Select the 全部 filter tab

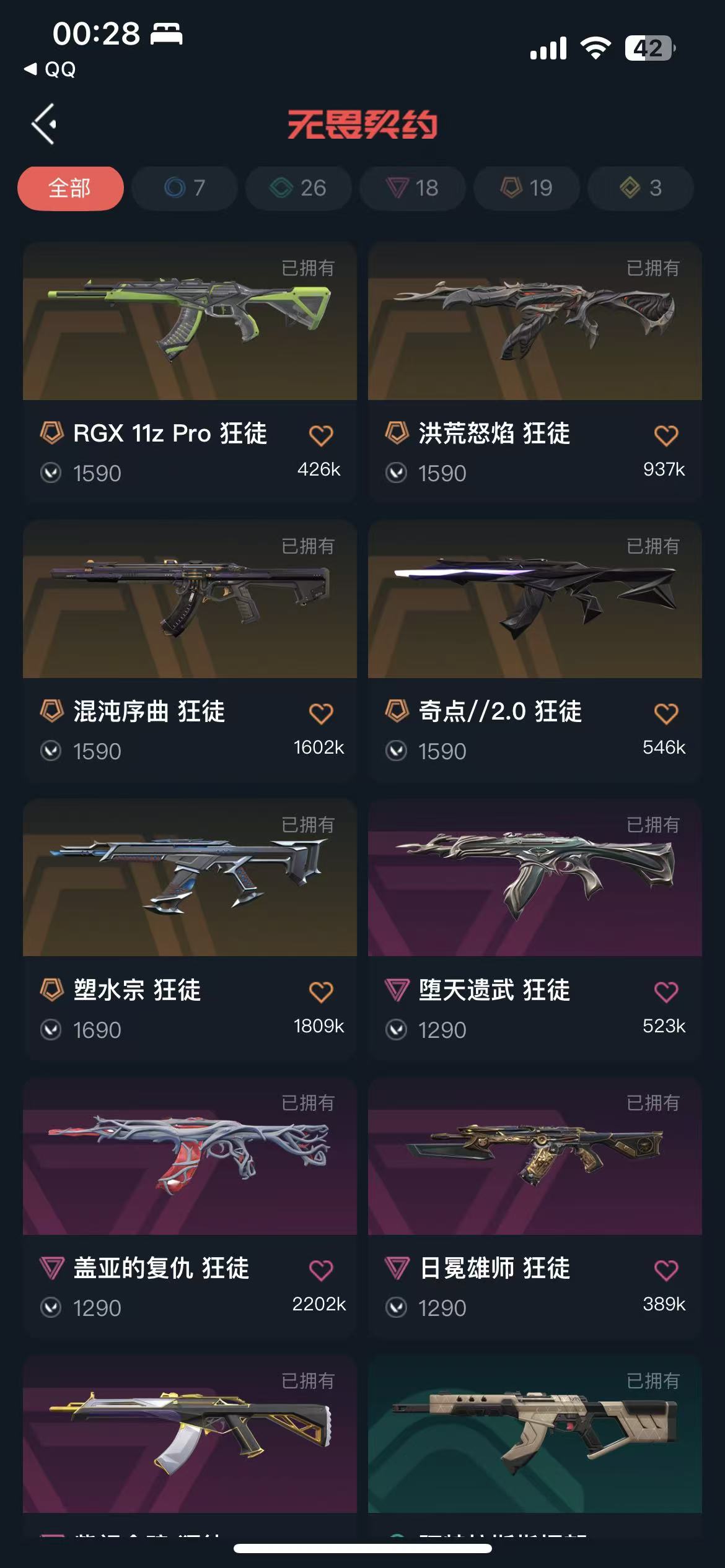tap(70, 188)
